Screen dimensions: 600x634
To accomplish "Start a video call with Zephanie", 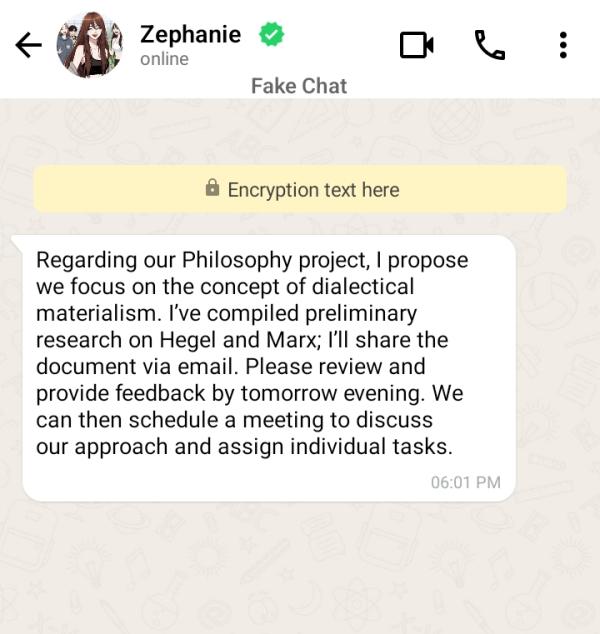I will [x=416, y=45].
